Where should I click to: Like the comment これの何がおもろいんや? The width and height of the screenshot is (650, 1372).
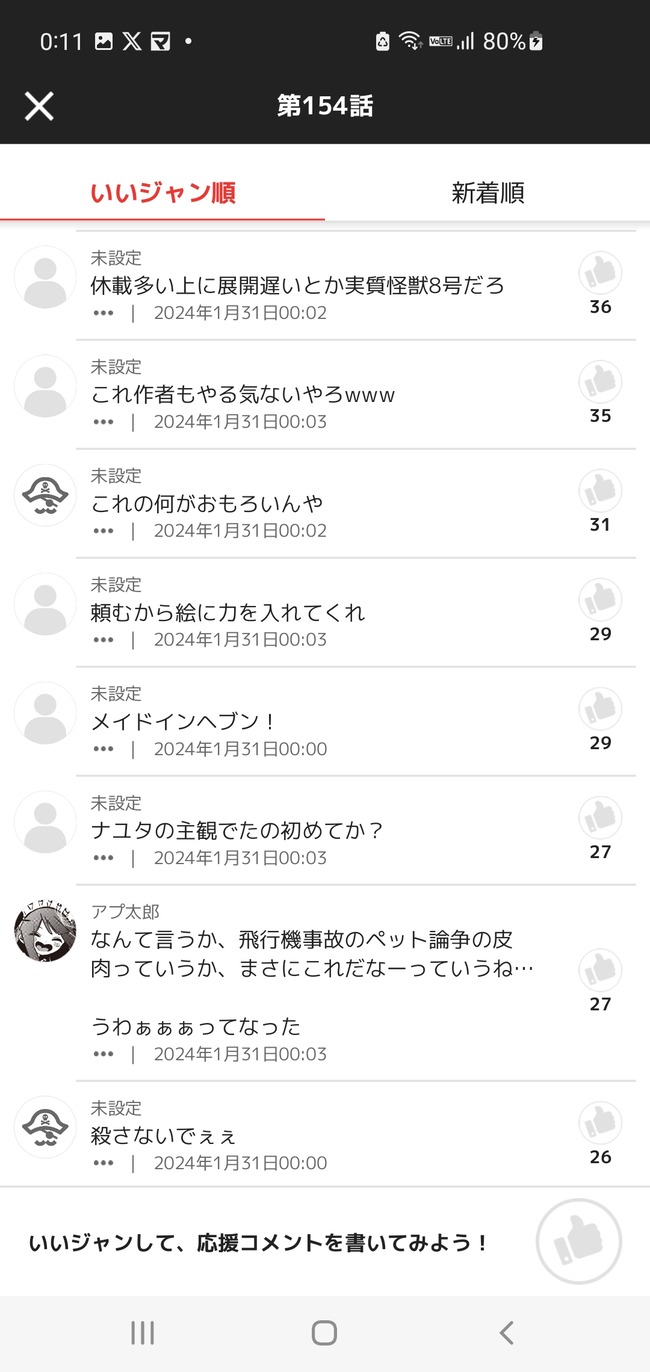click(x=600, y=491)
